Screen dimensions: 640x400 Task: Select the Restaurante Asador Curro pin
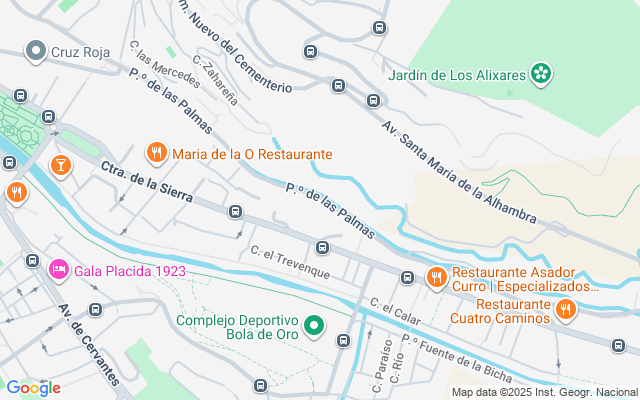tap(436, 277)
